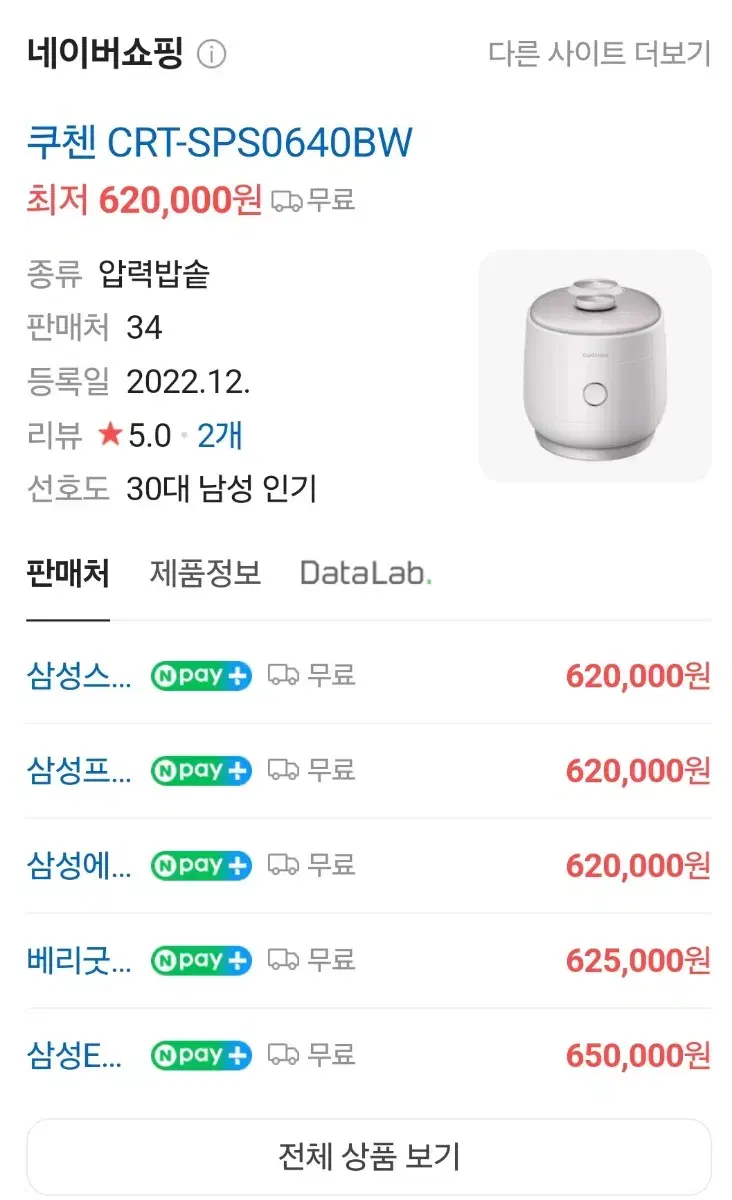Open 쿠첸 CRT-SPS0640BW product title
The height and width of the screenshot is (1200, 732).
click(219, 144)
